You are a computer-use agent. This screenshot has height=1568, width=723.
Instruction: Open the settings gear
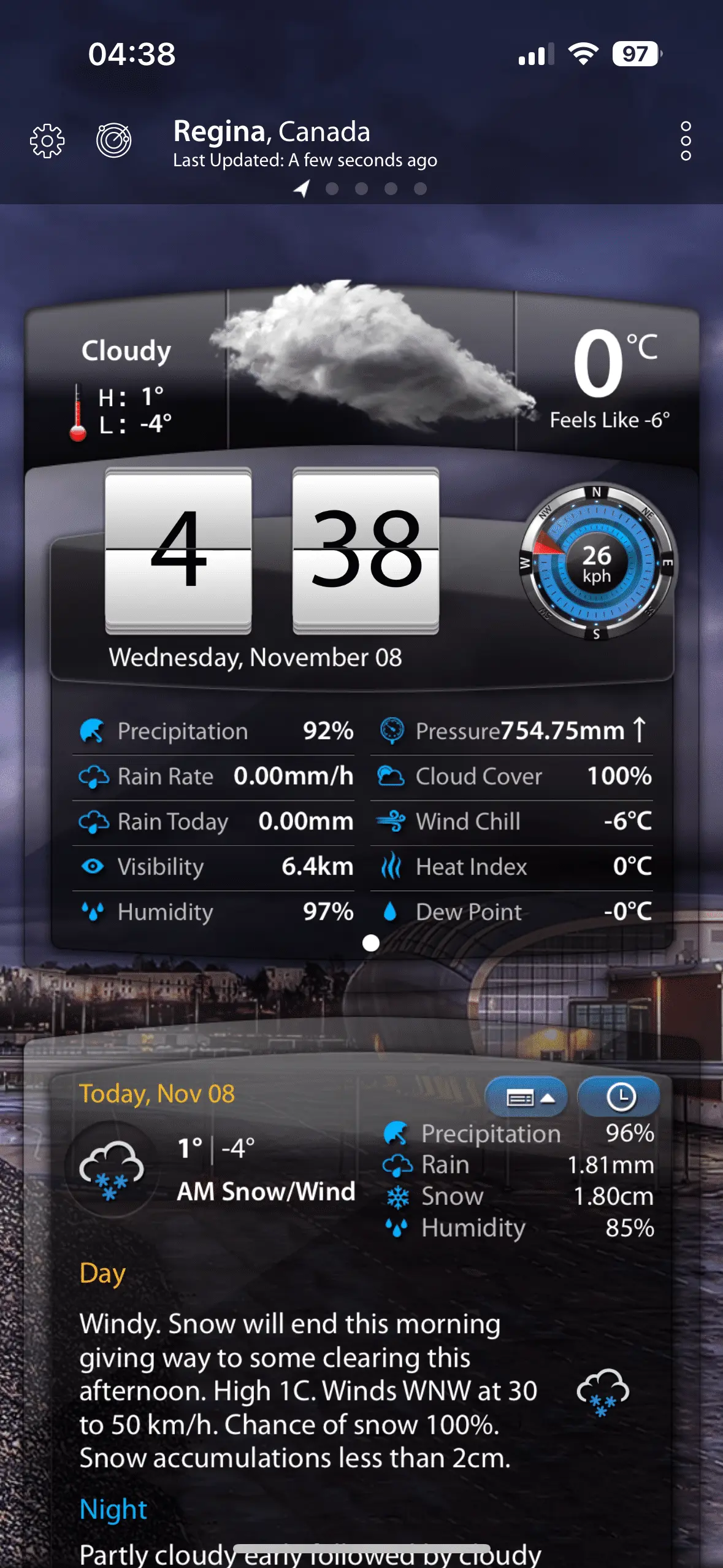click(x=47, y=142)
